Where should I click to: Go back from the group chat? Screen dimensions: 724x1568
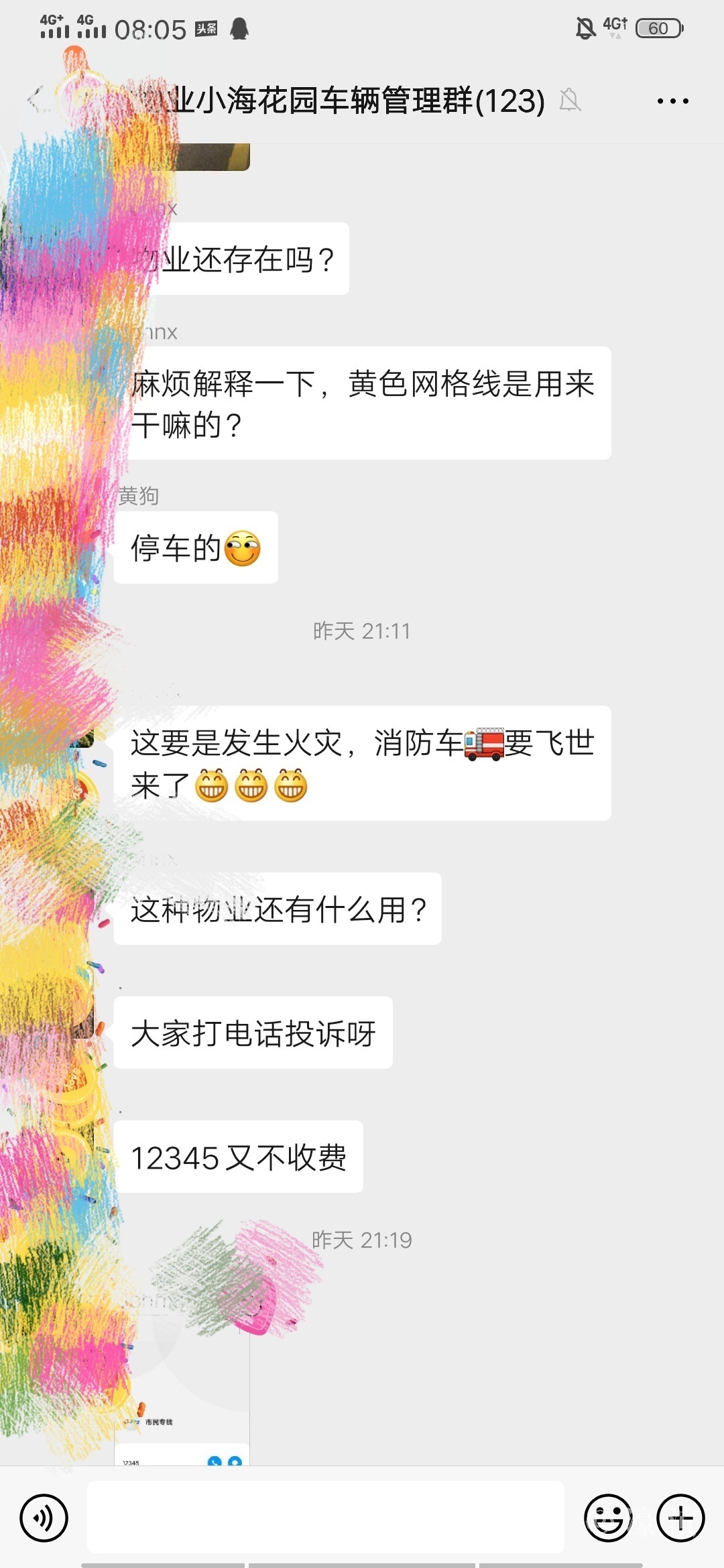(x=35, y=101)
